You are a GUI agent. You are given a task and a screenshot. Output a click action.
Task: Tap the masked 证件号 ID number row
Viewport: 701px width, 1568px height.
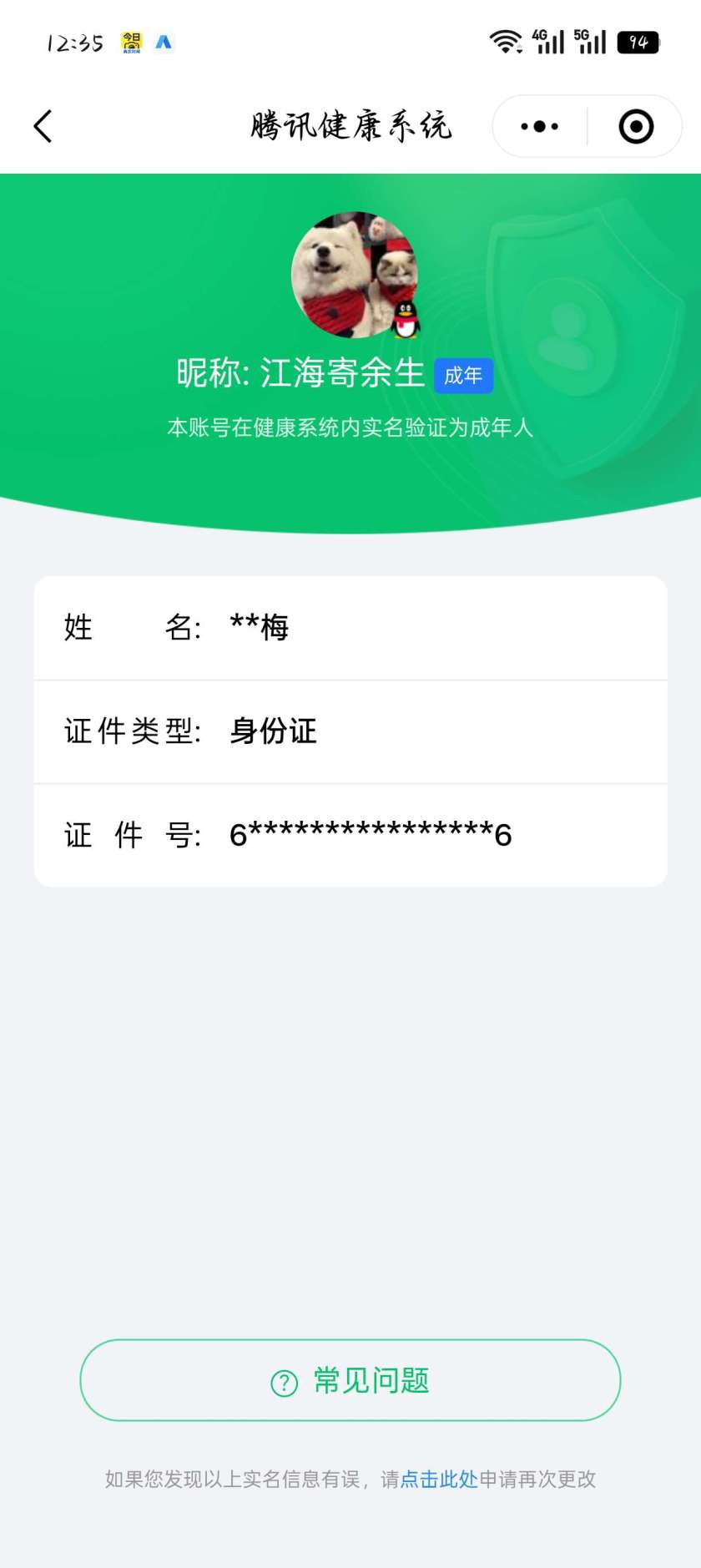point(350,835)
